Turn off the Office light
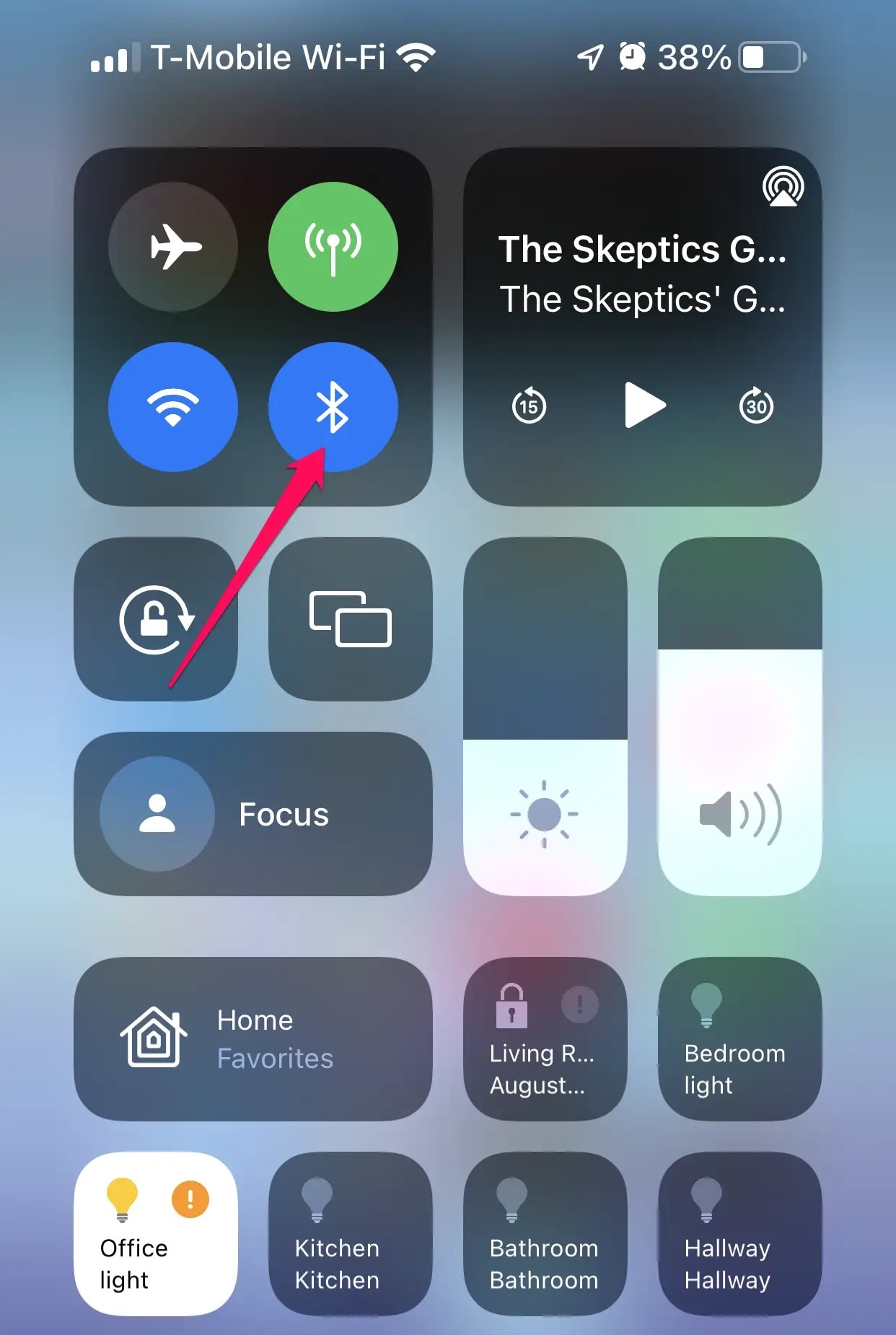 coord(156,1234)
